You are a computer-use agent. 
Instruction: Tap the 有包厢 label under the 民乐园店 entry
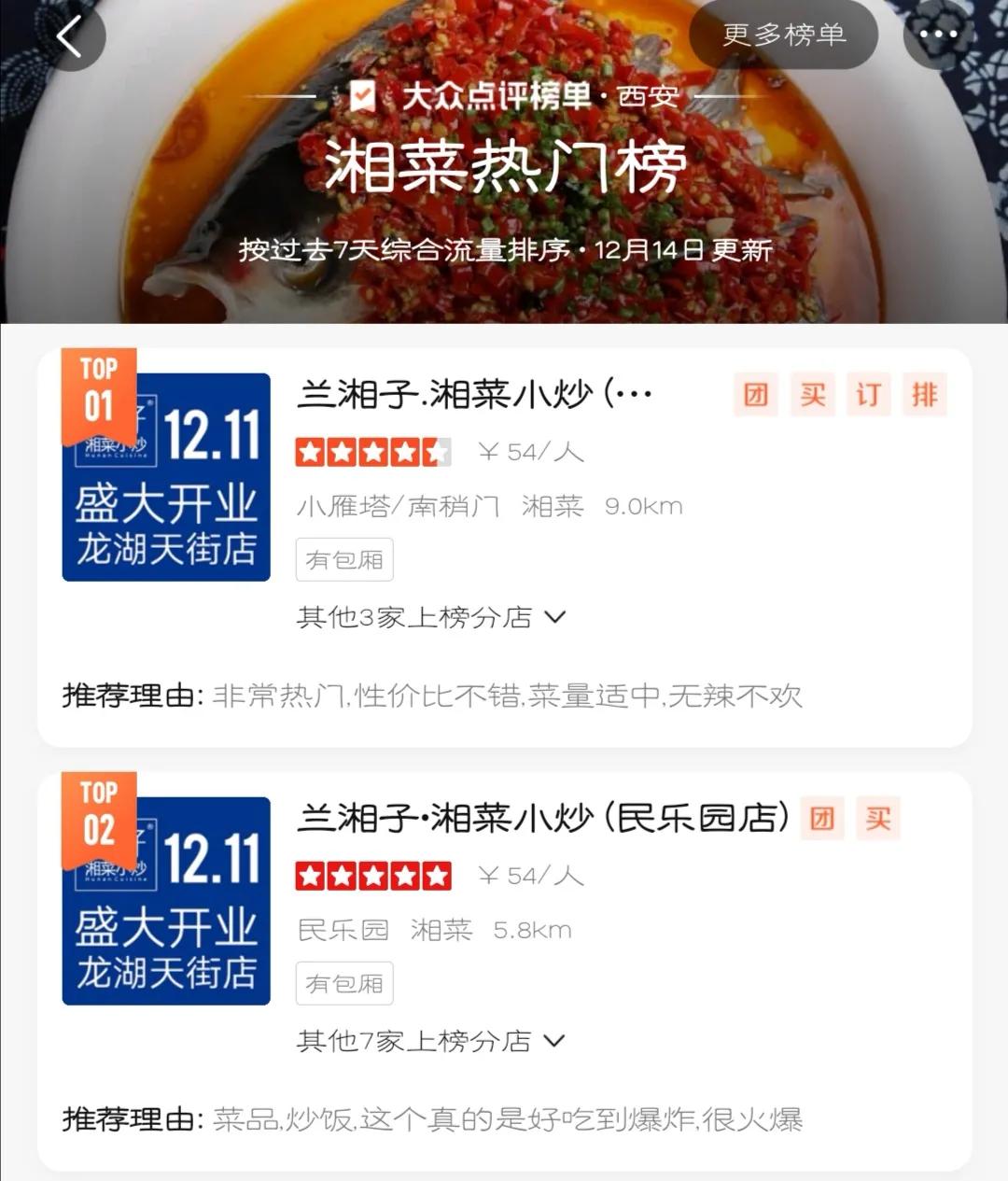tap(343, 983)
